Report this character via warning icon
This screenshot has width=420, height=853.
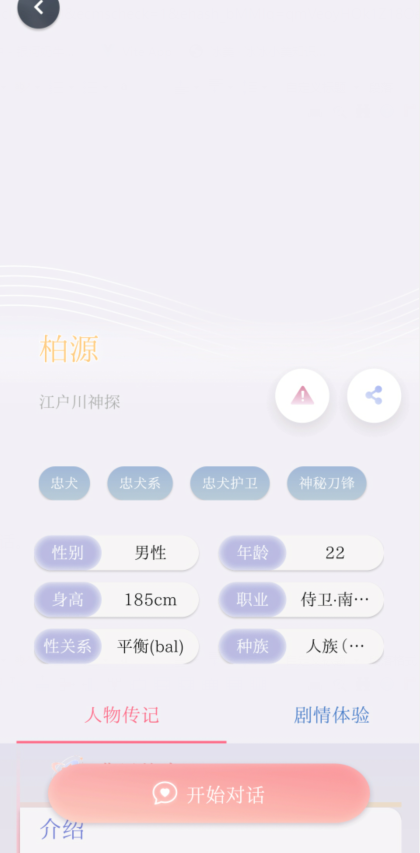pos(302,395)
